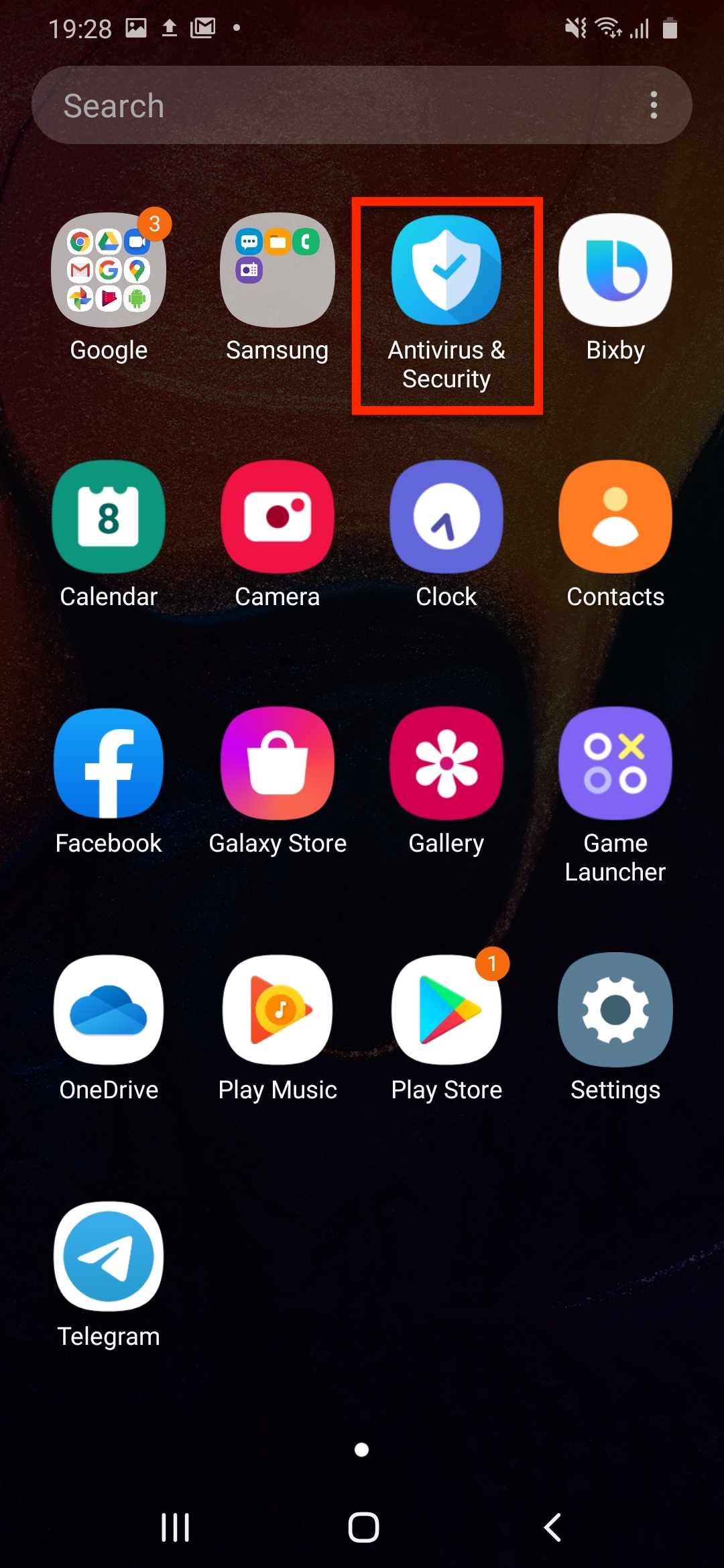The width and height of the screenshot is (724, 1568).
Task: Open the Galaxy Store
Action: point(278,763)
